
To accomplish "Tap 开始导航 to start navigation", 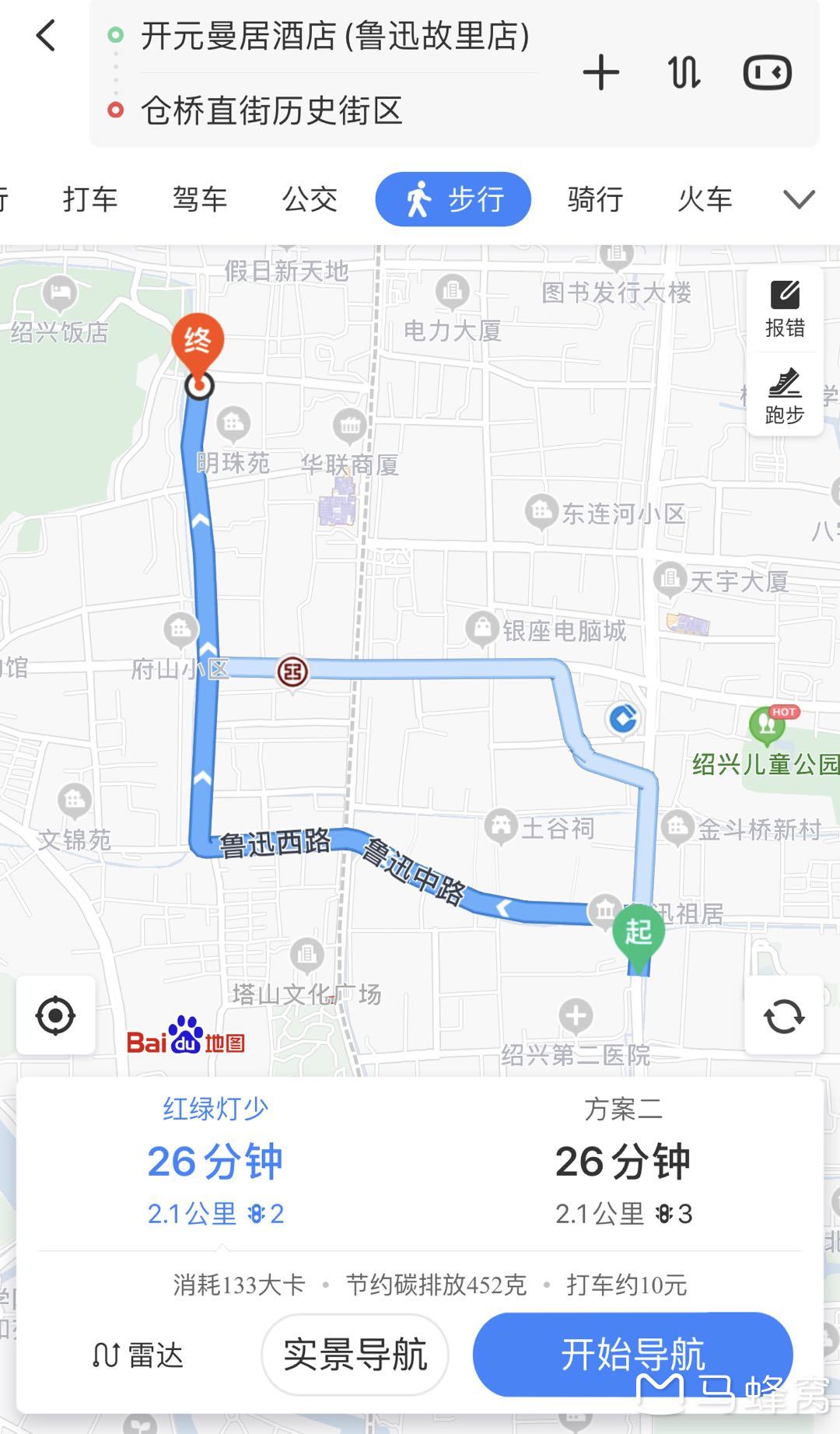I will tap(632, 1355).
